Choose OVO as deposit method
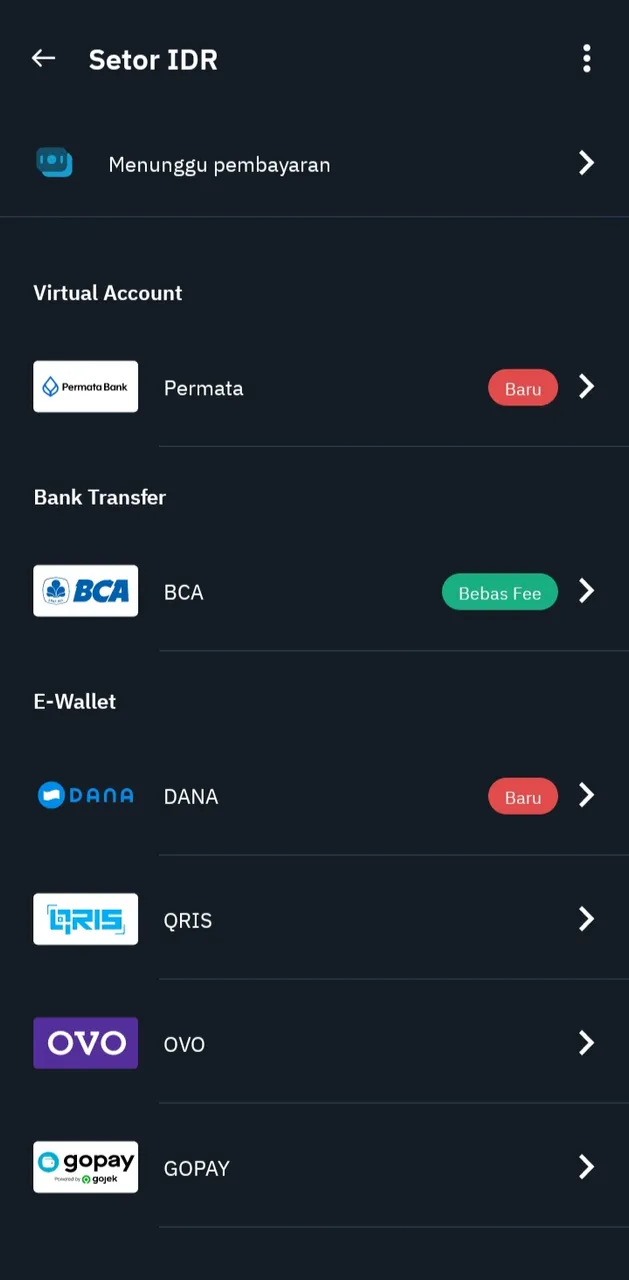The height and width of the screenshot is (1280, 629). point(314,1043)
